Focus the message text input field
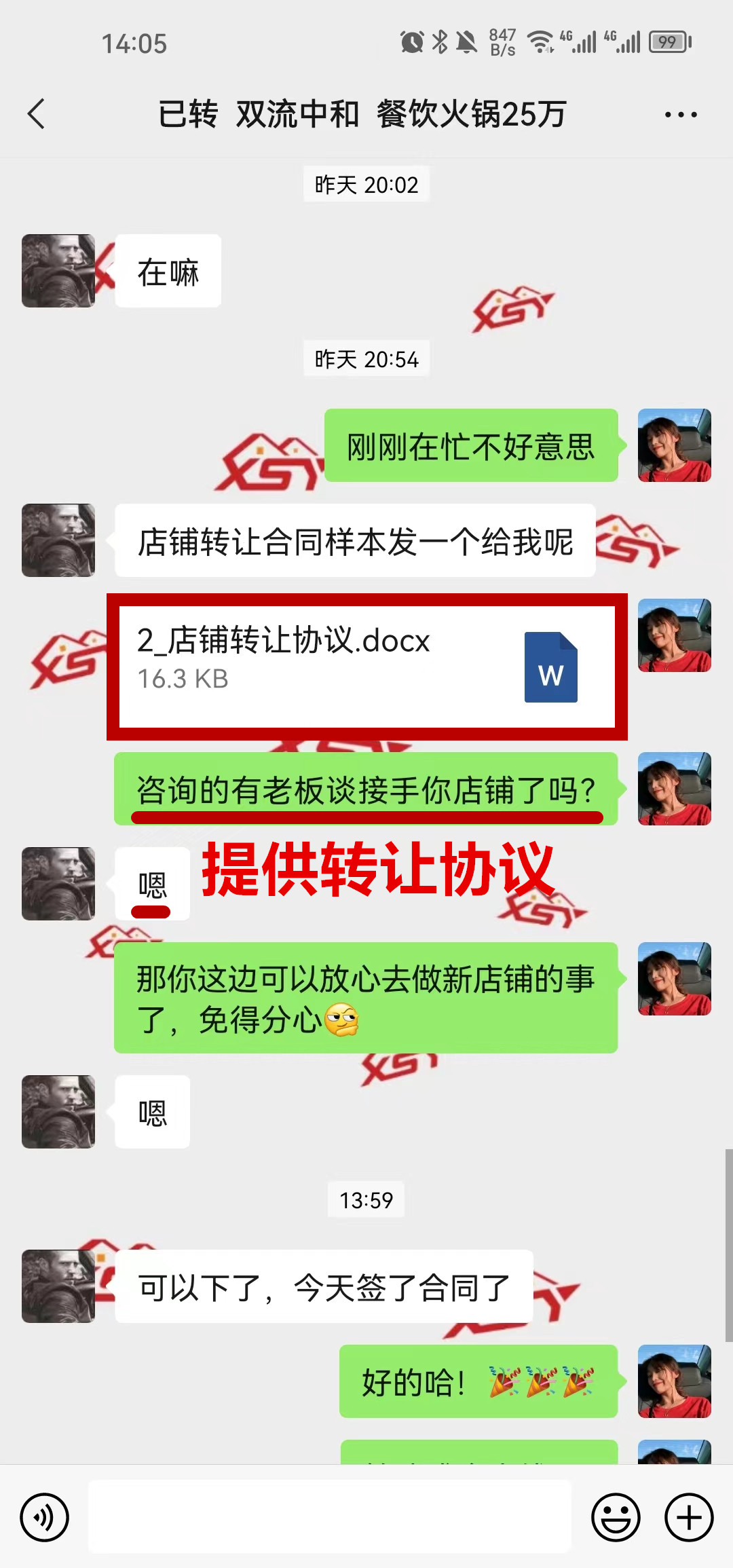Viewport: 733px width, 1568px height. pyautogui.click(x=330, y=1517)
